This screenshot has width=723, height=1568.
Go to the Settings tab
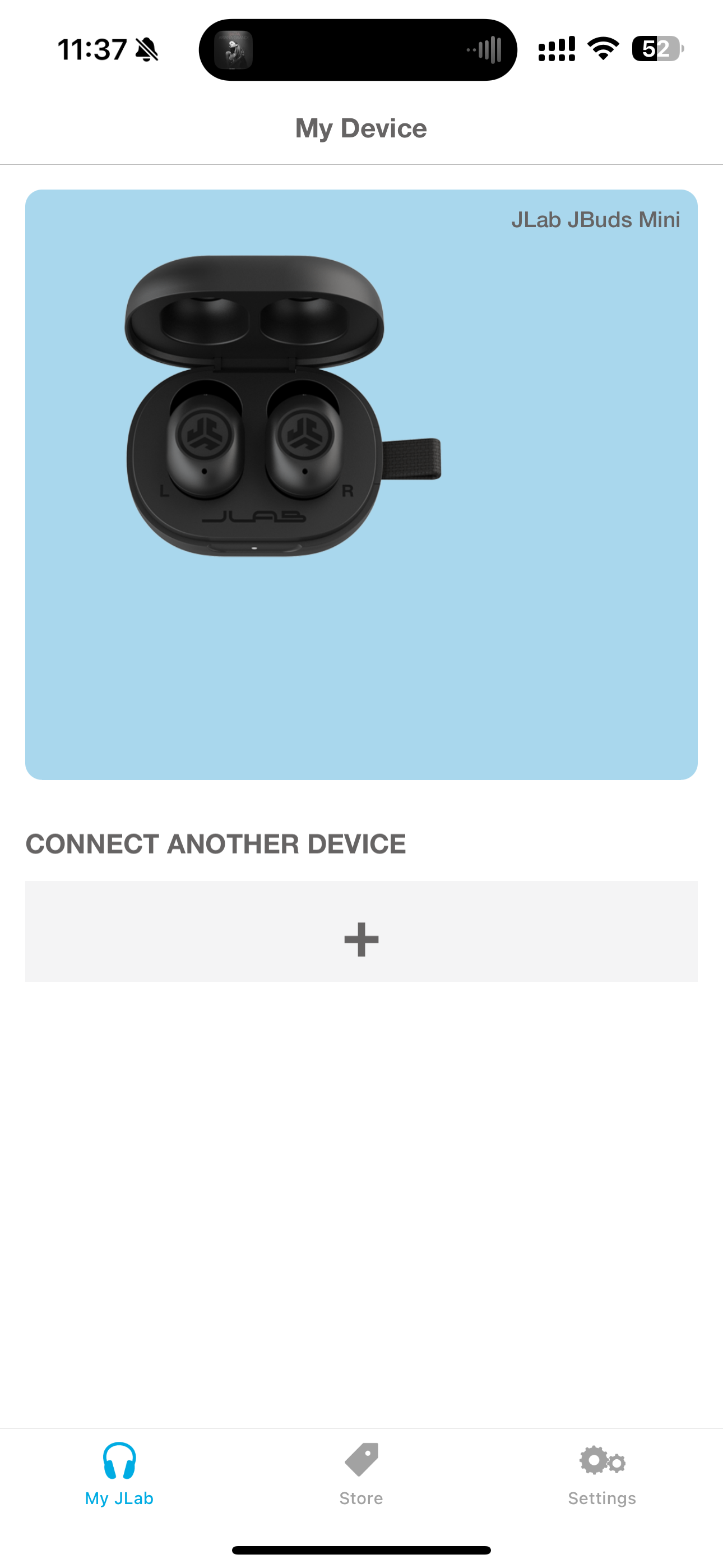[x=602, y=1474]
